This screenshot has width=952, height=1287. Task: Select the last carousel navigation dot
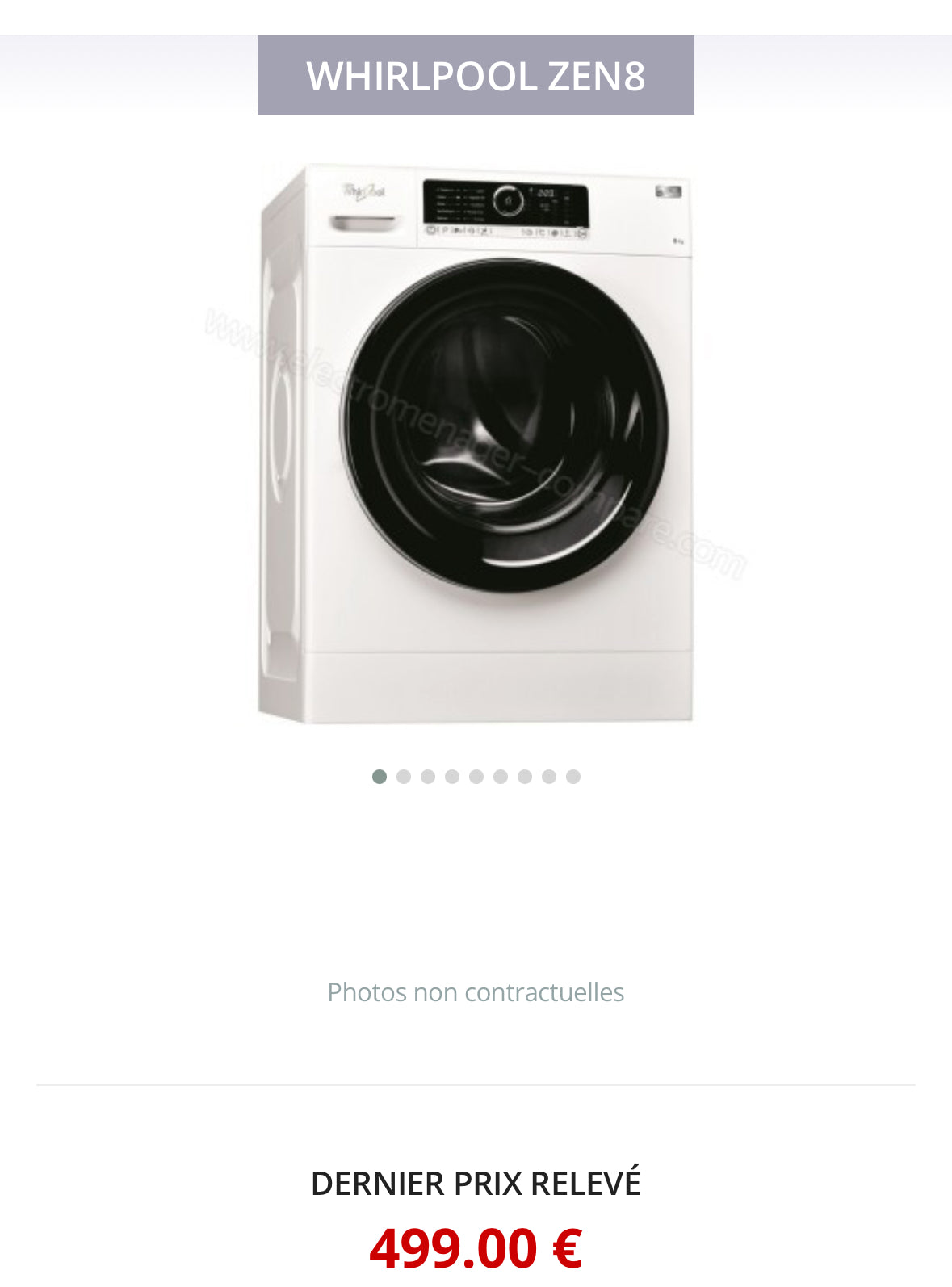point(572,775)
